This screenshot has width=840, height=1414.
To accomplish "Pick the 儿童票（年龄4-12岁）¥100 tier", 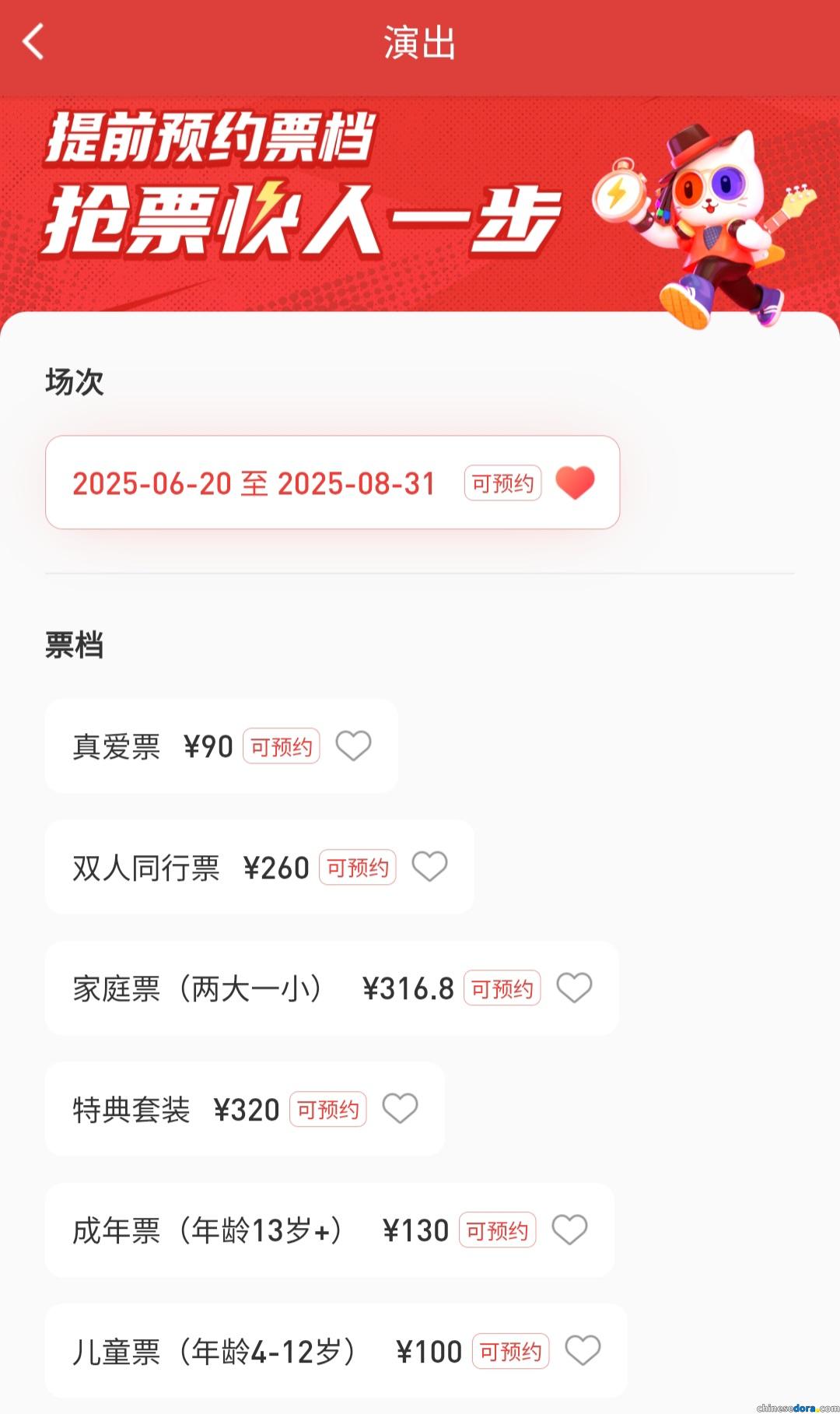I will point(267,1351).
